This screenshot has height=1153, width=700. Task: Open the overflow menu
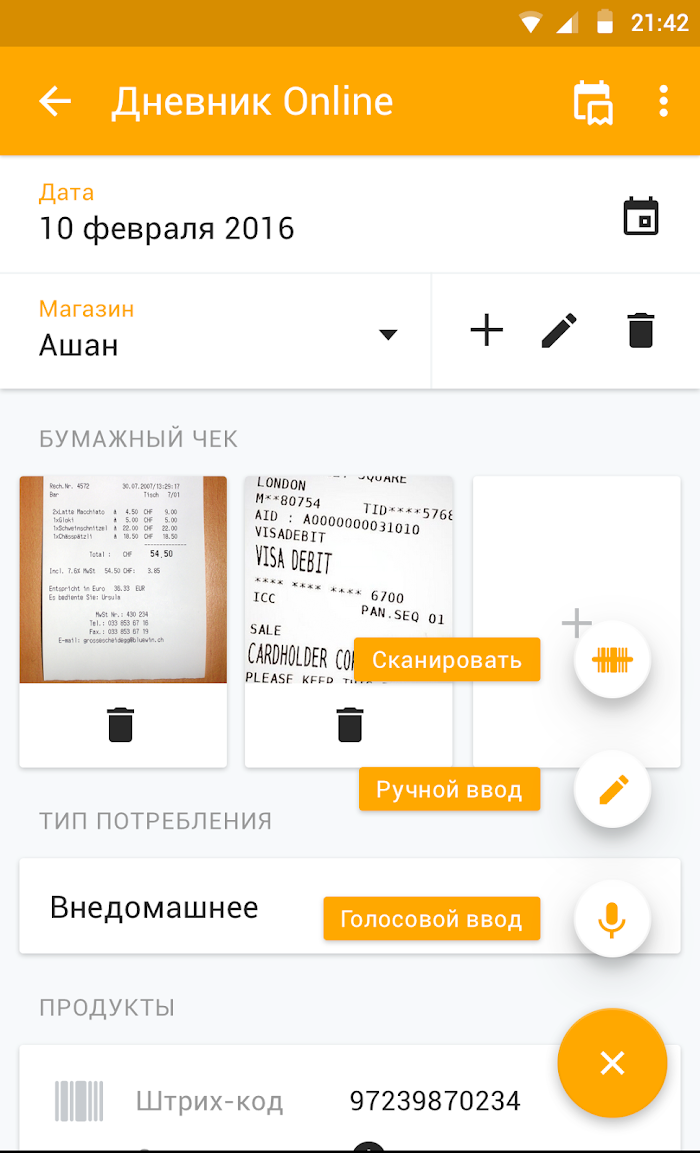click(663, 101)
